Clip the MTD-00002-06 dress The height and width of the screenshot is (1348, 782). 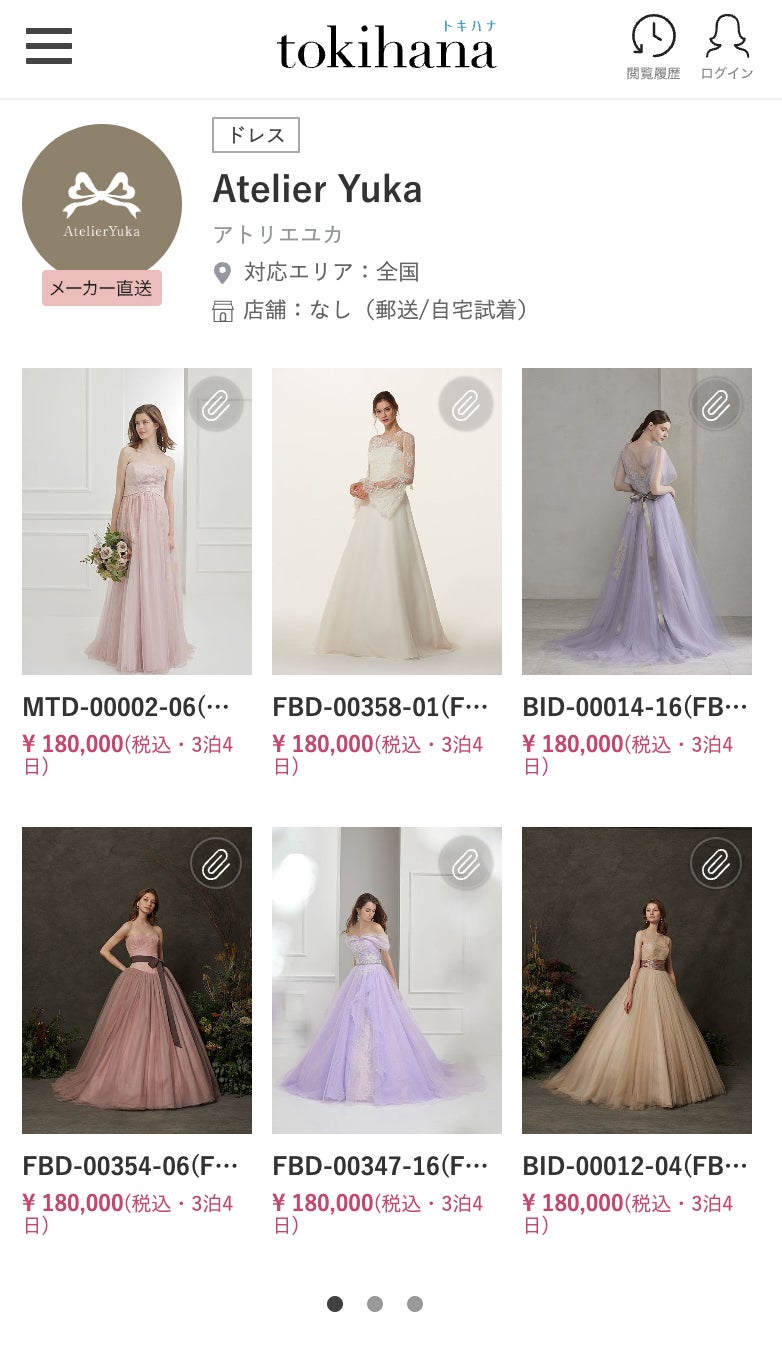click(216, 404)
